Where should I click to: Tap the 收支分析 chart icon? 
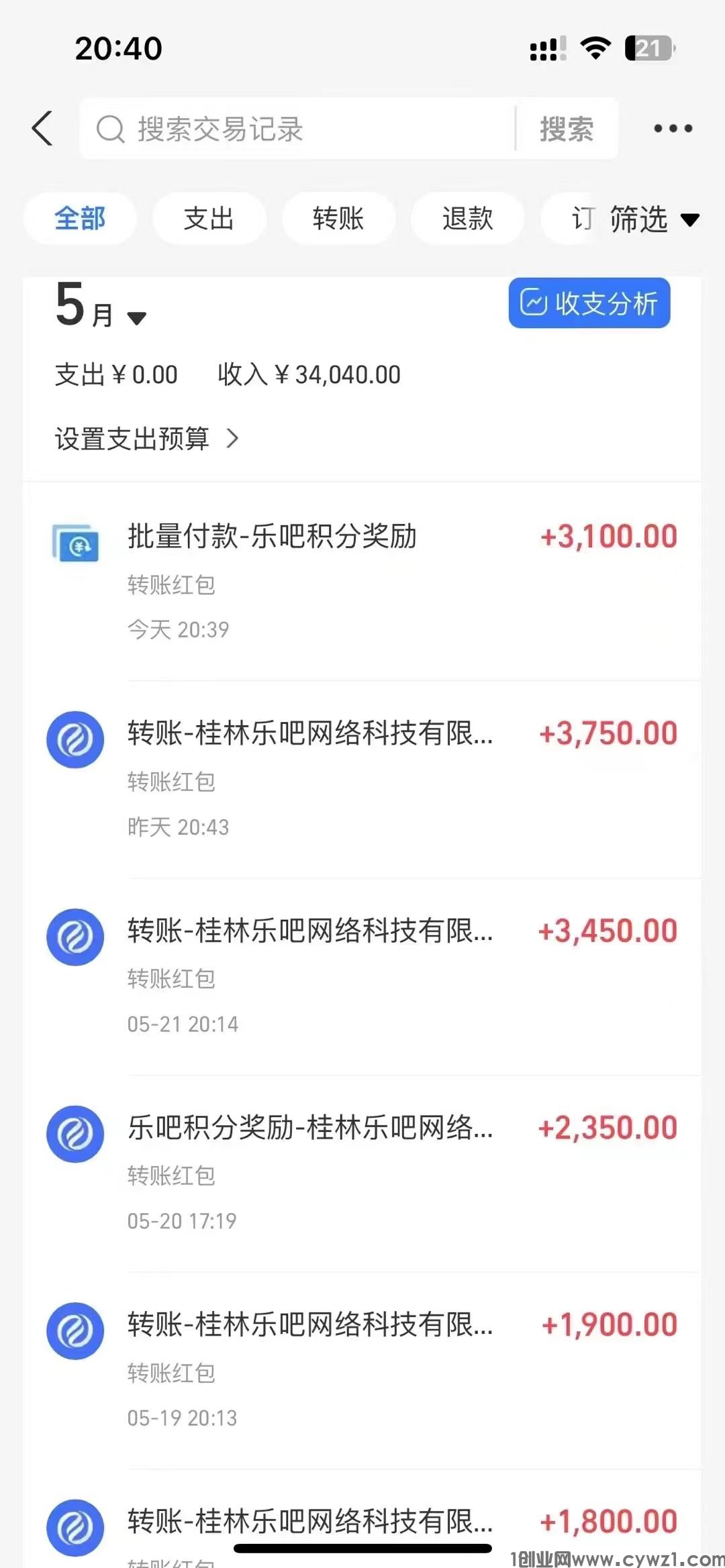coord(534,303)
